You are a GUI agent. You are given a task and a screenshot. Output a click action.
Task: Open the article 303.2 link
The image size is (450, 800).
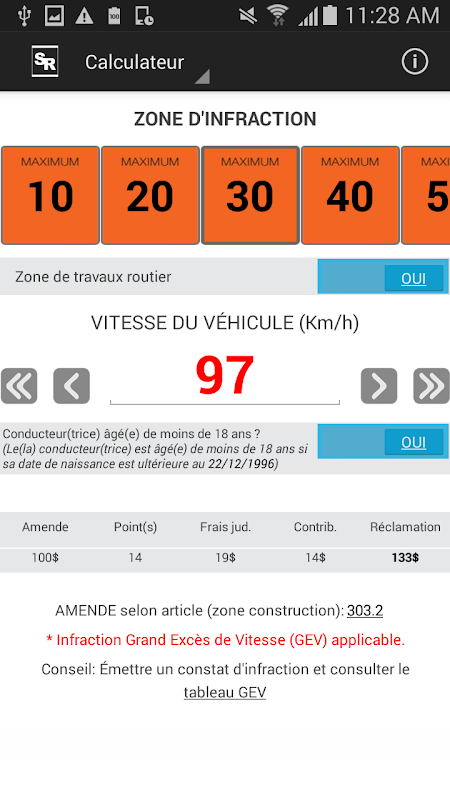tap(365, 611)
